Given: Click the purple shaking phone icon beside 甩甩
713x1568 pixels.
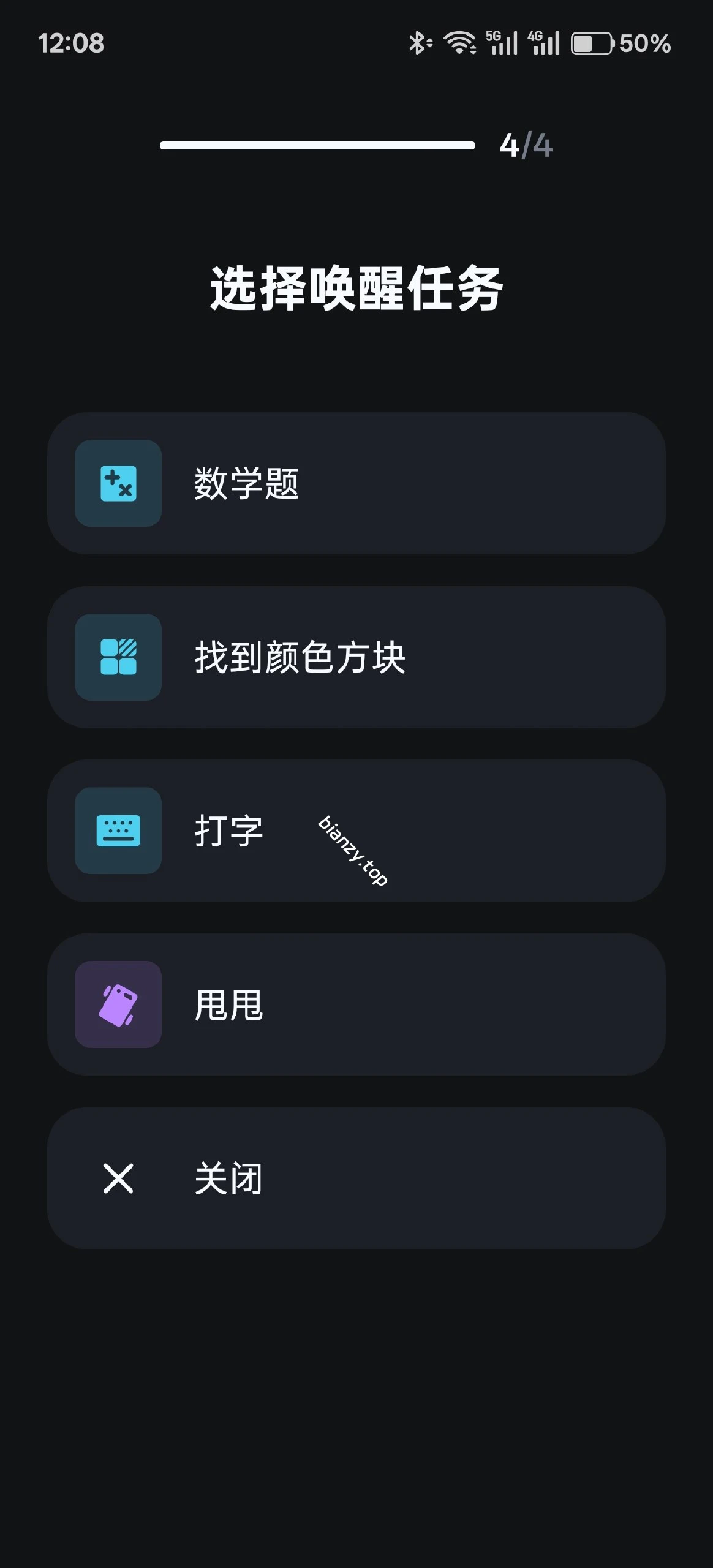Looking at the screenshot, I should click(x=118, y=1005).
